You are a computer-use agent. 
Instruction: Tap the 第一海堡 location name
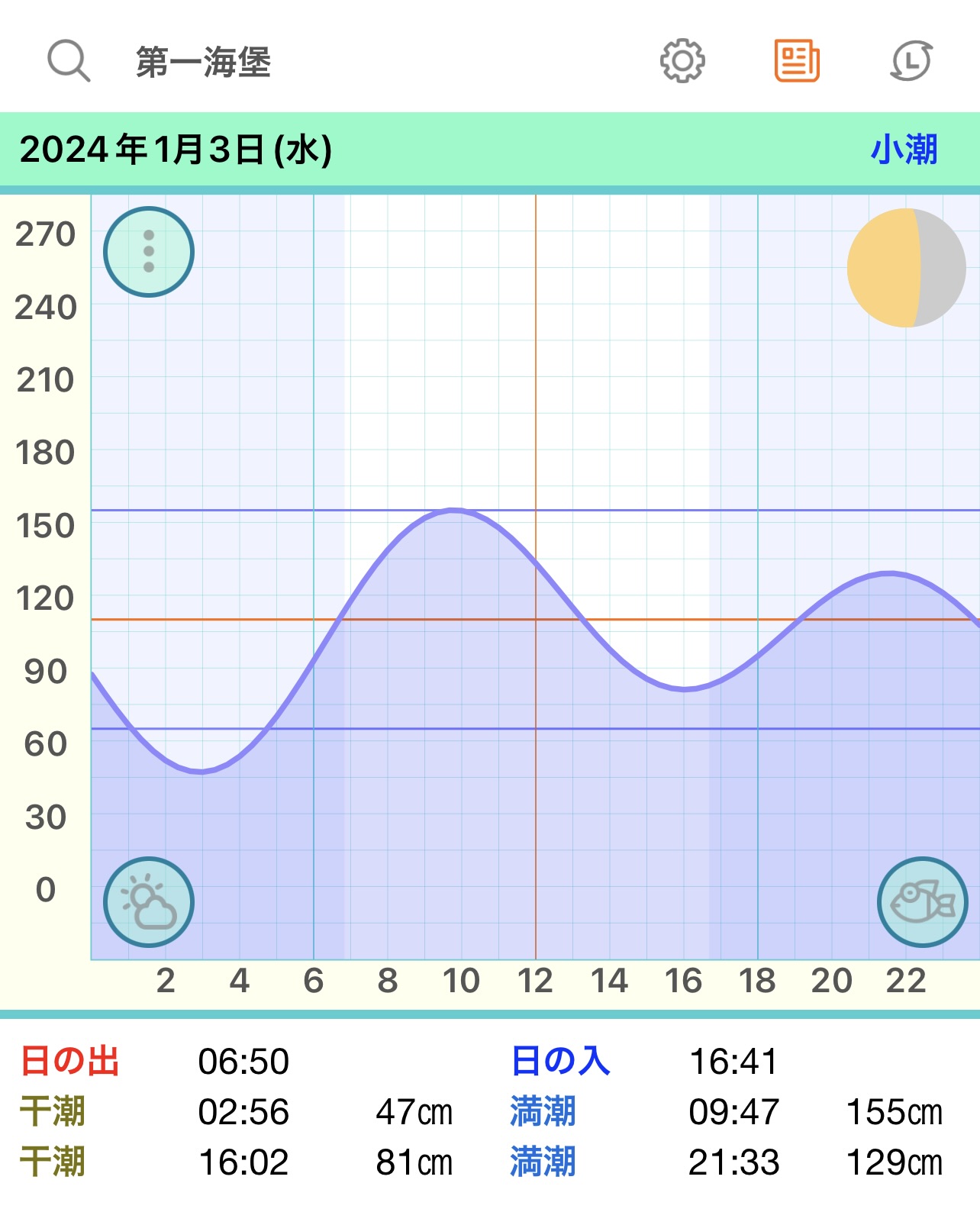coord(204,62)
